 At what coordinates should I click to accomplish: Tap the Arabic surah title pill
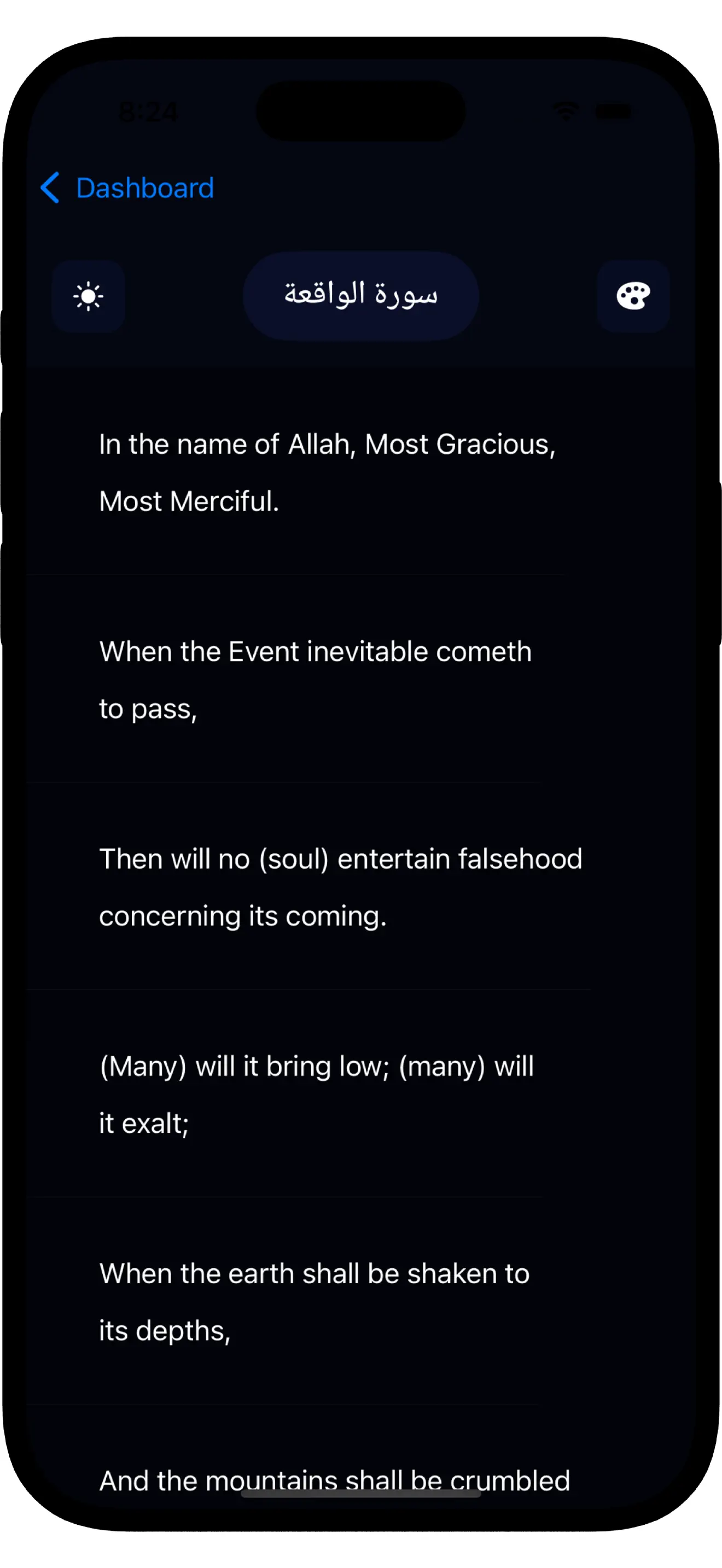pyautogui.click(x=361, y=295)
